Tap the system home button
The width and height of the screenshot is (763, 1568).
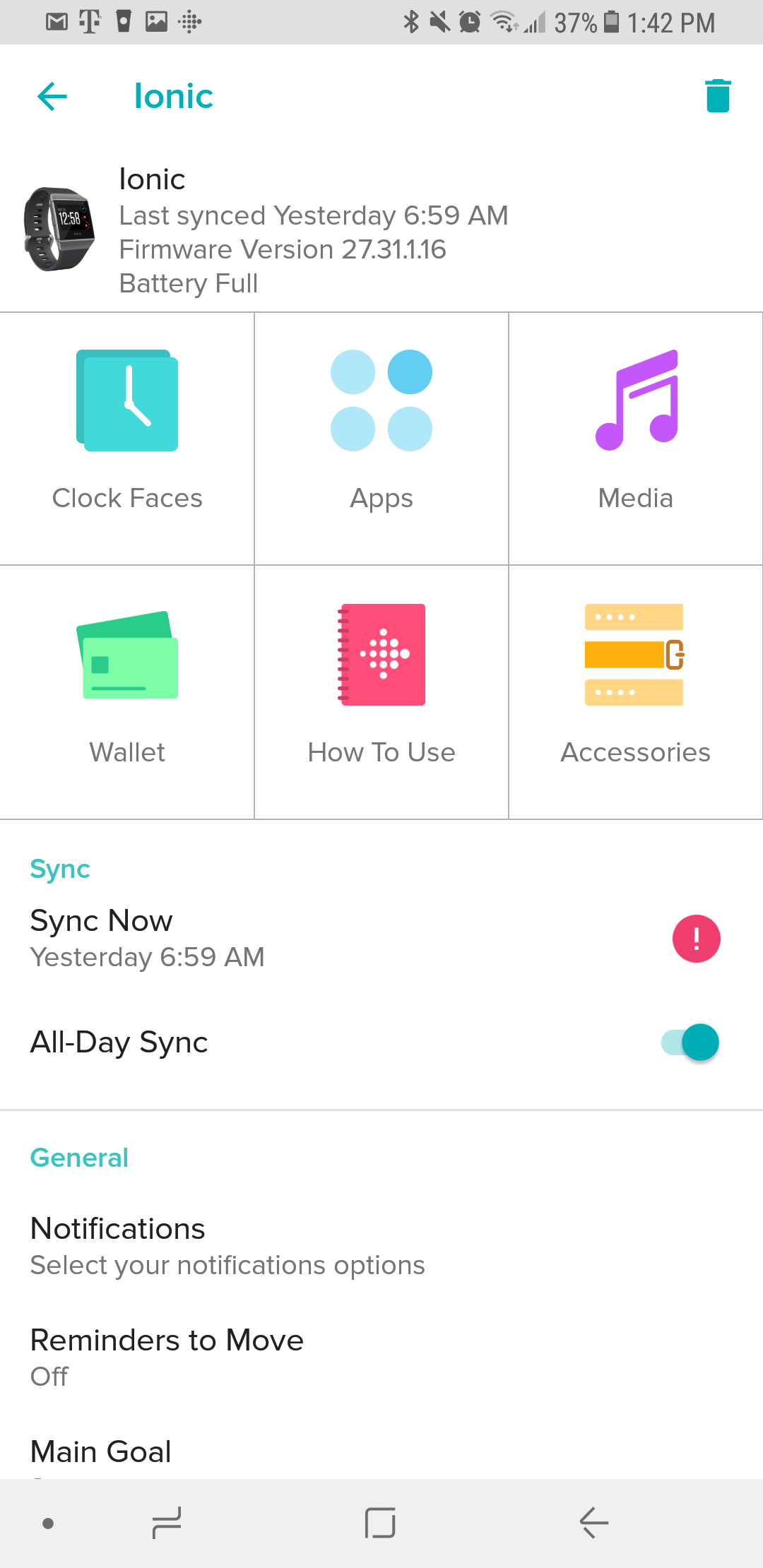click(380, 1523)
